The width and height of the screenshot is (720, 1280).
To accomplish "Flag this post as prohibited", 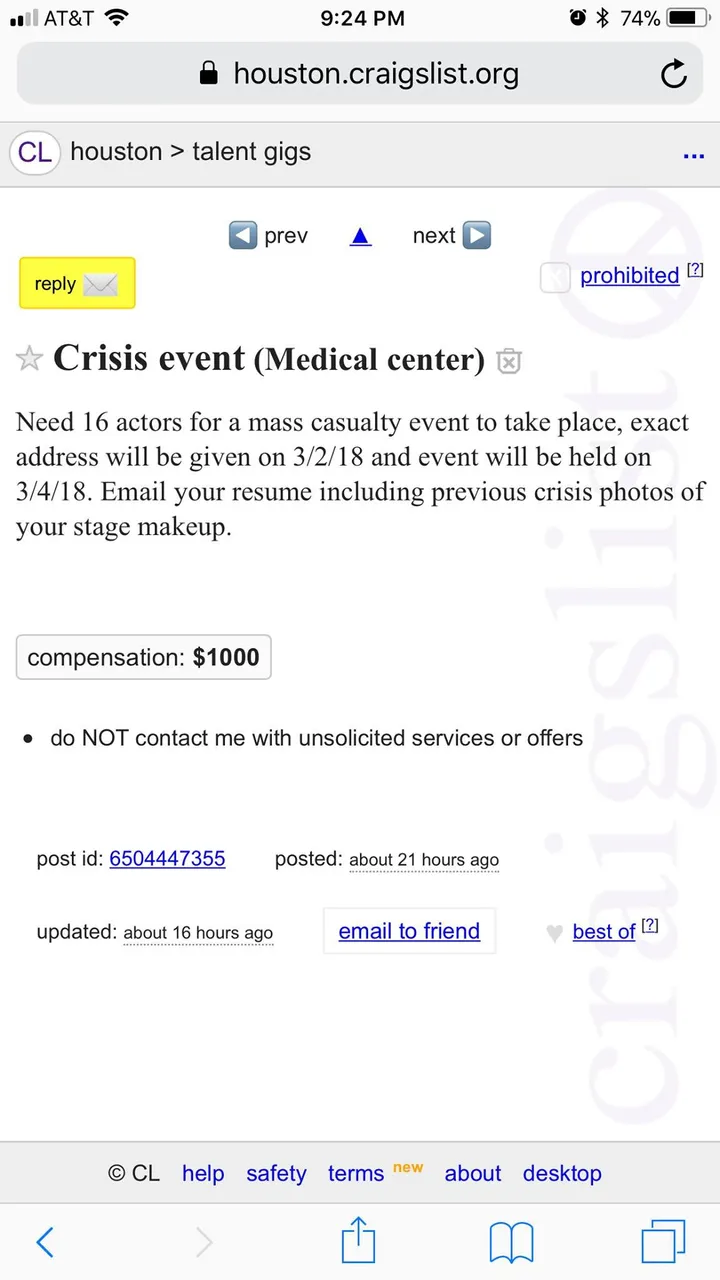I will [x=630, y=275].
